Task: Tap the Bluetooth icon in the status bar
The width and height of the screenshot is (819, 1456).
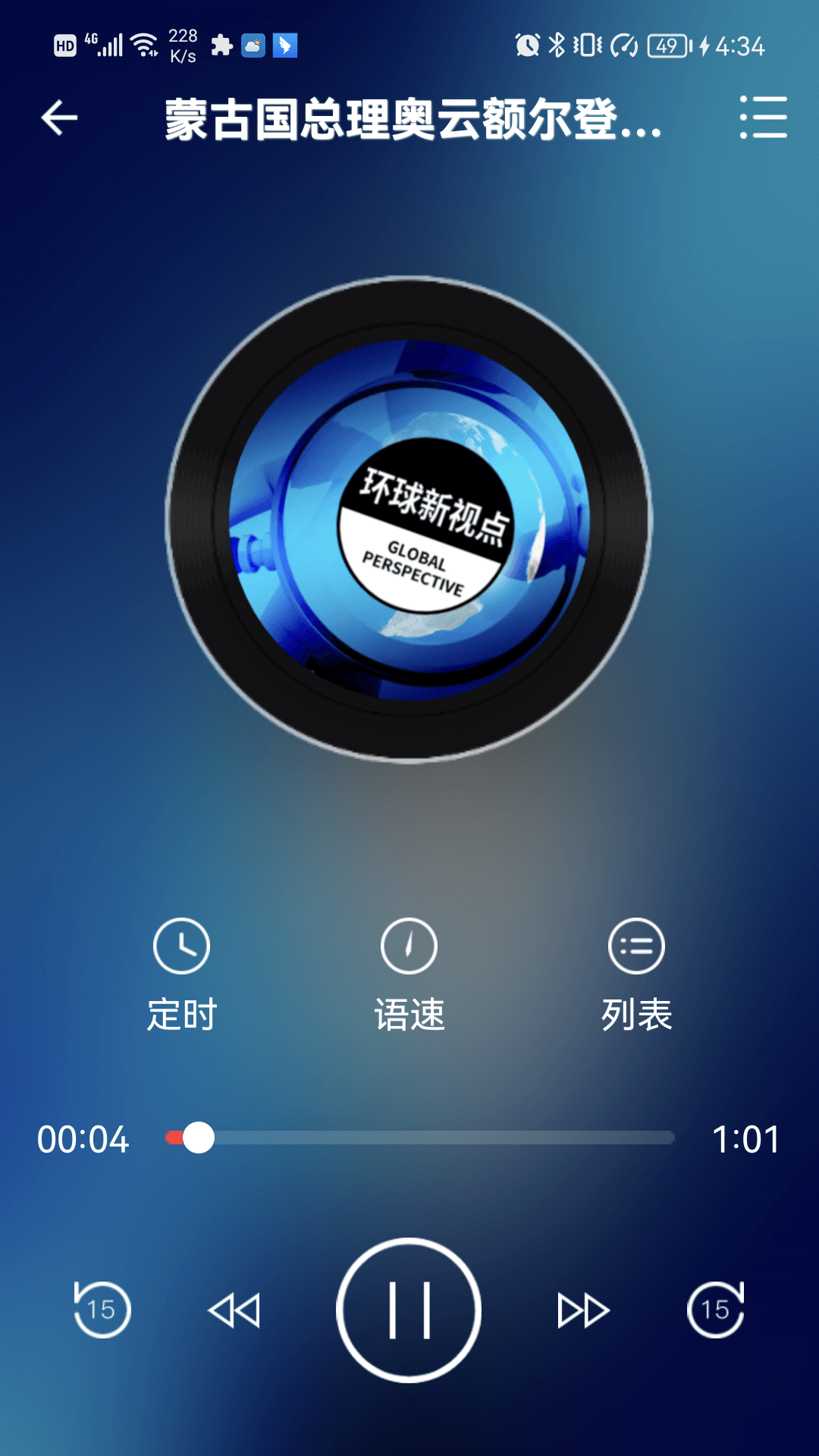Action: pyautogui.click(x=557, y=45)
